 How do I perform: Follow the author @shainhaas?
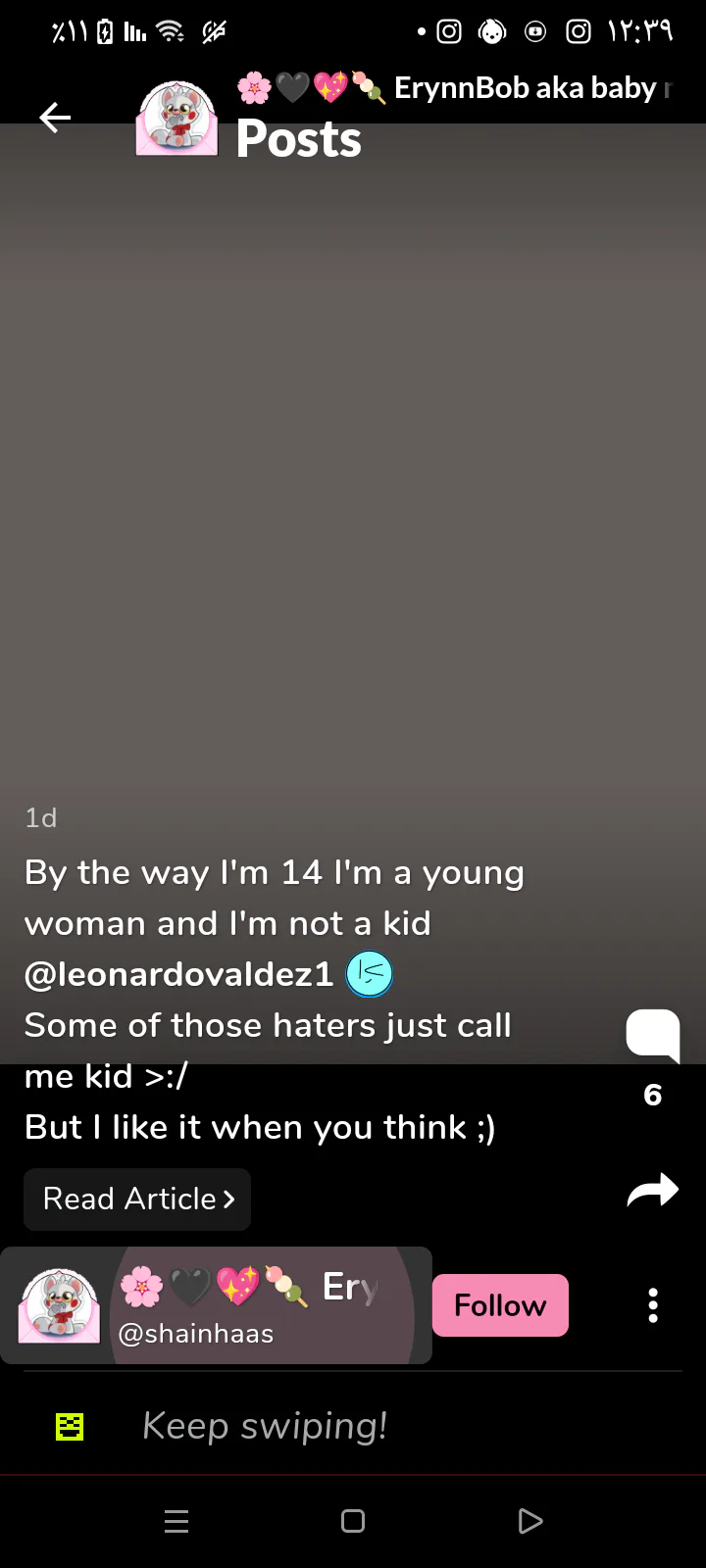(x=500, y=1305)
